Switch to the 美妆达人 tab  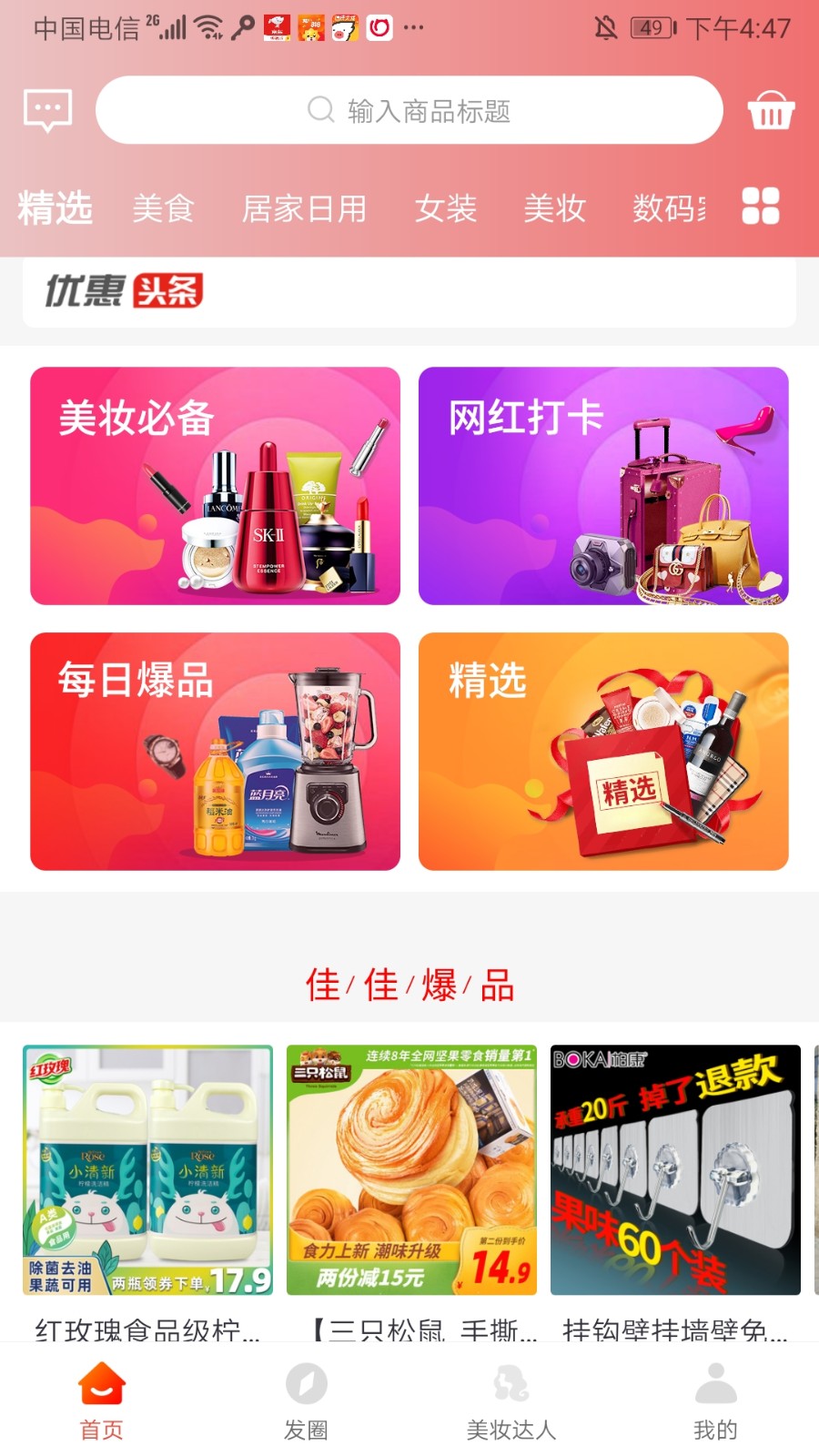(511, 1401)
